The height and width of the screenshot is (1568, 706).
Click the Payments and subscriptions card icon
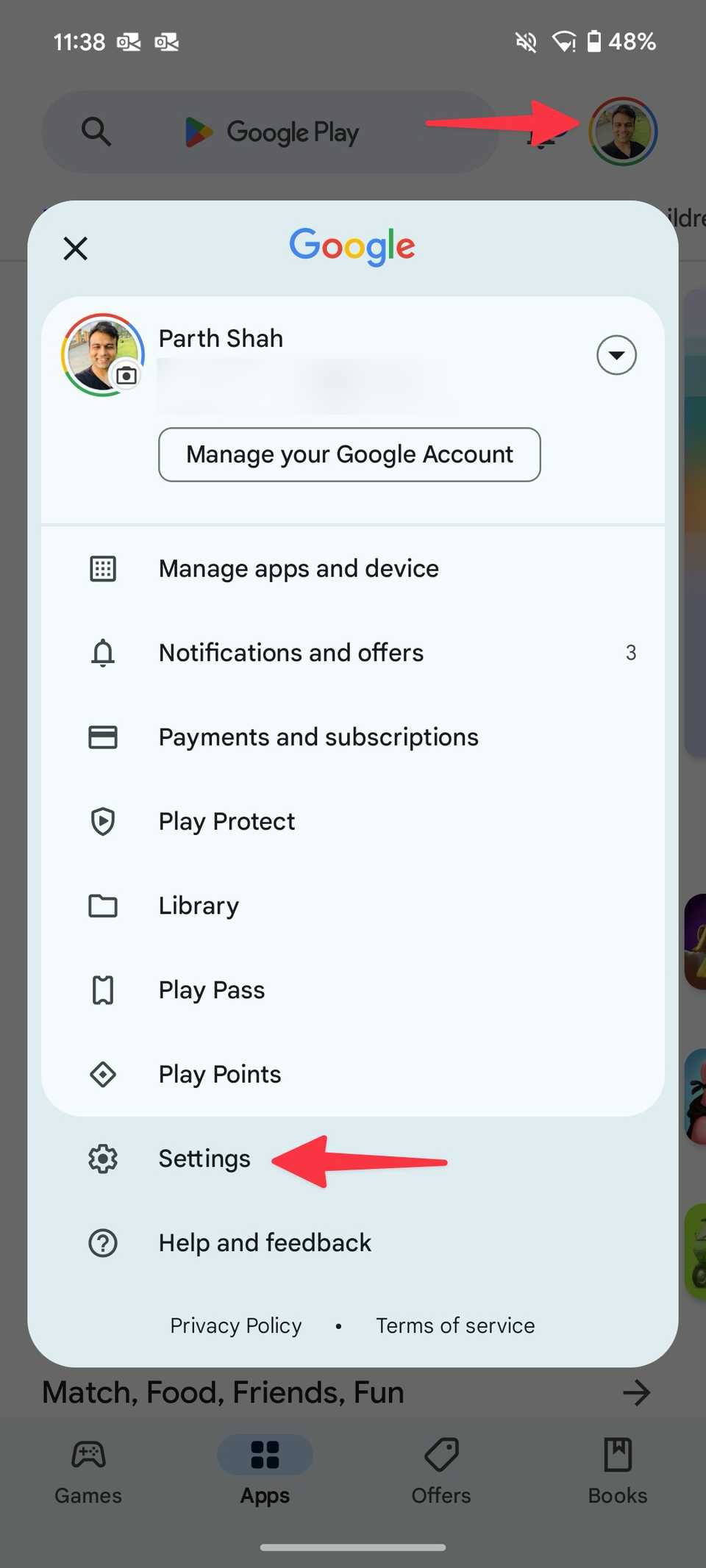(x=103, y=737)
